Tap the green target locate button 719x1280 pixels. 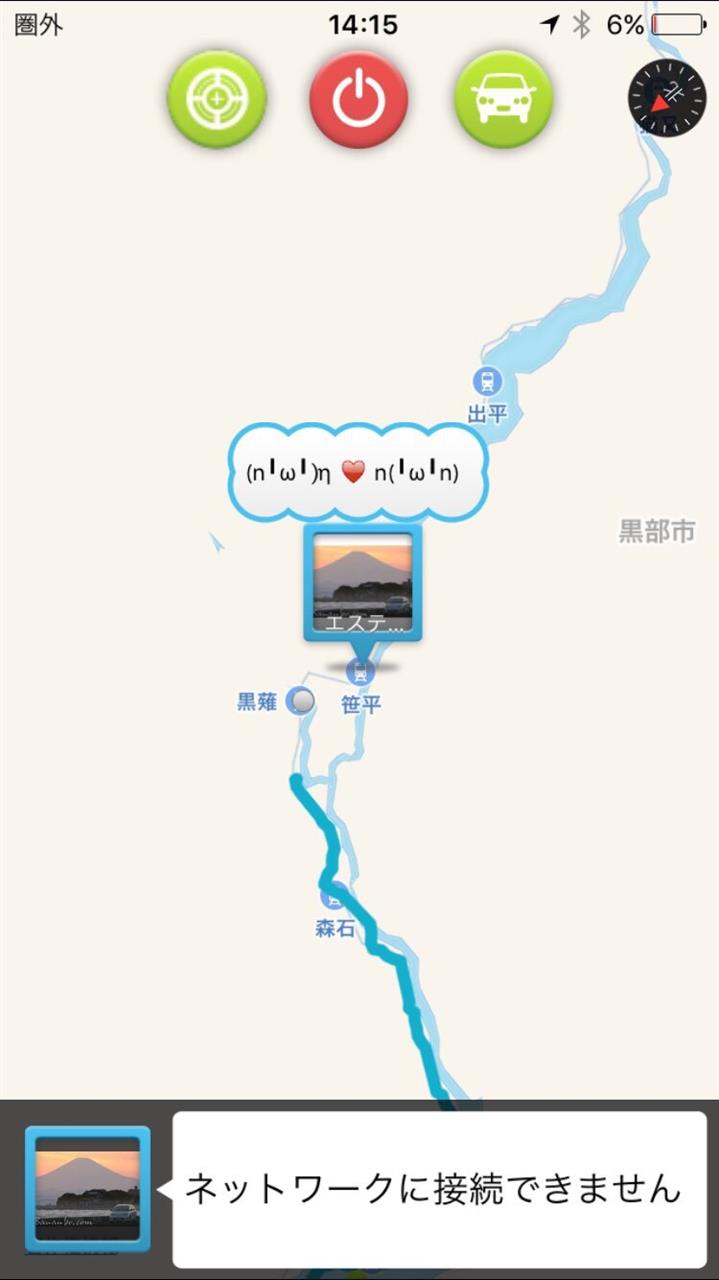click(216, 100)
